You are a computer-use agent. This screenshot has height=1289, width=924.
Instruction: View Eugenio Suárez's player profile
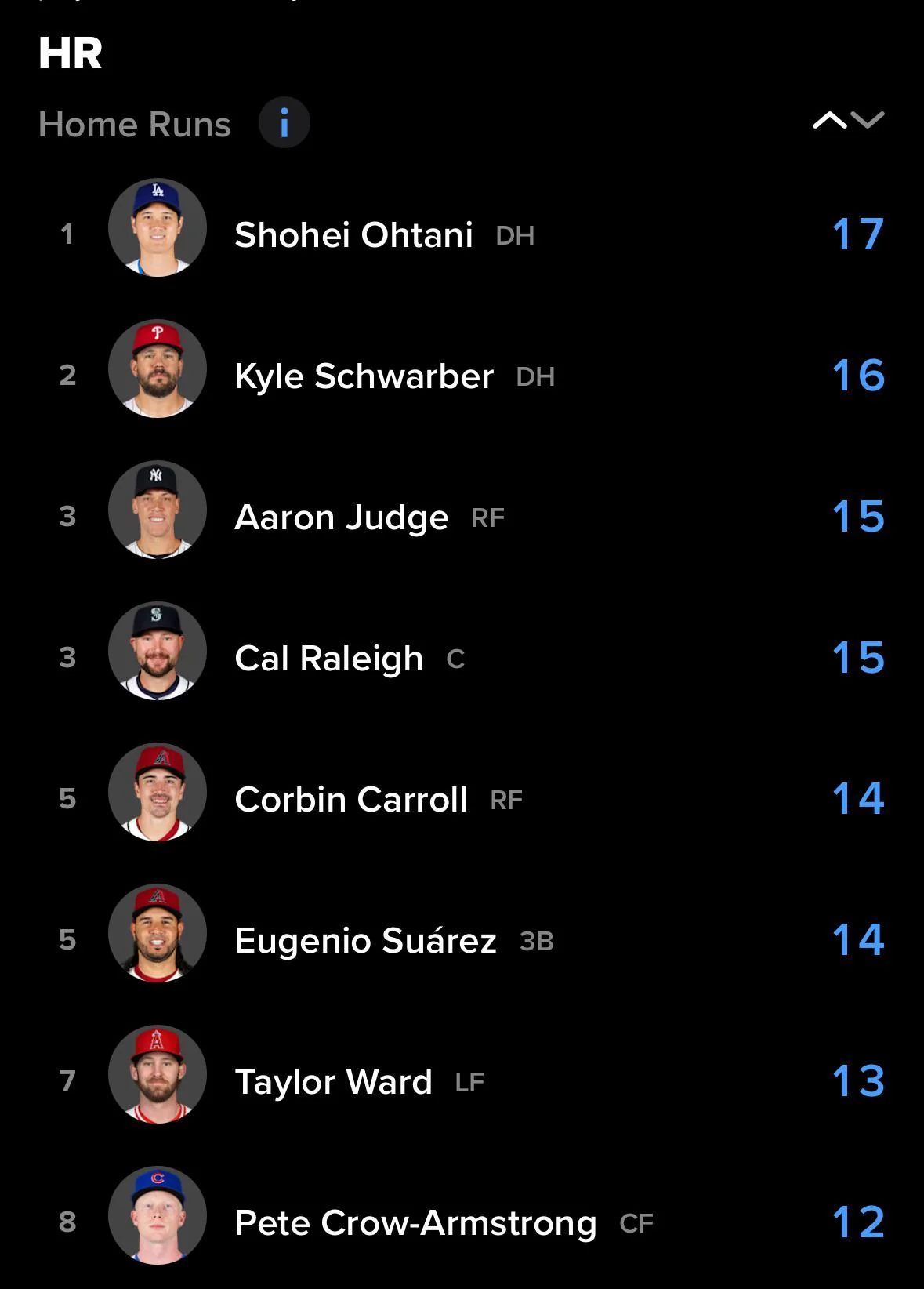click(x=365, y=940)
